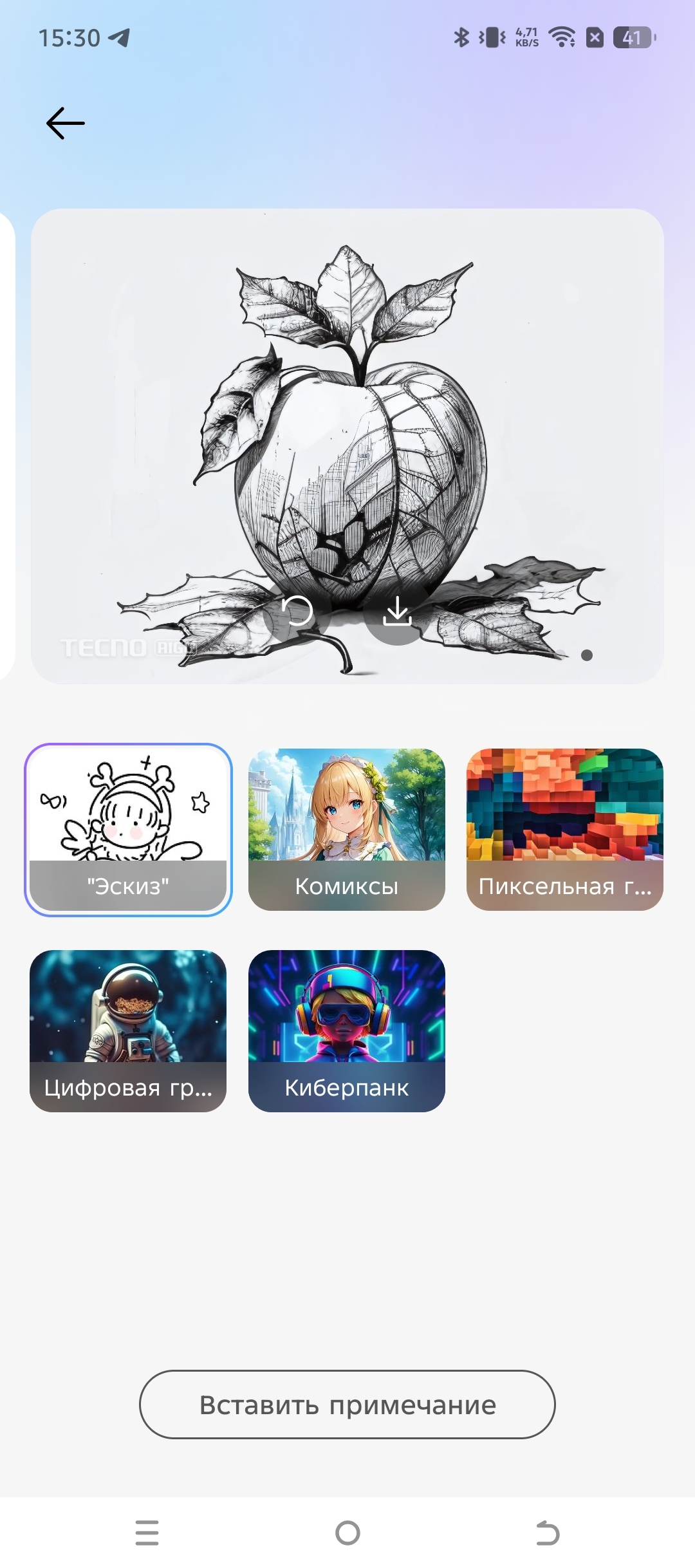Go back using the top arrow

[66, 123]
